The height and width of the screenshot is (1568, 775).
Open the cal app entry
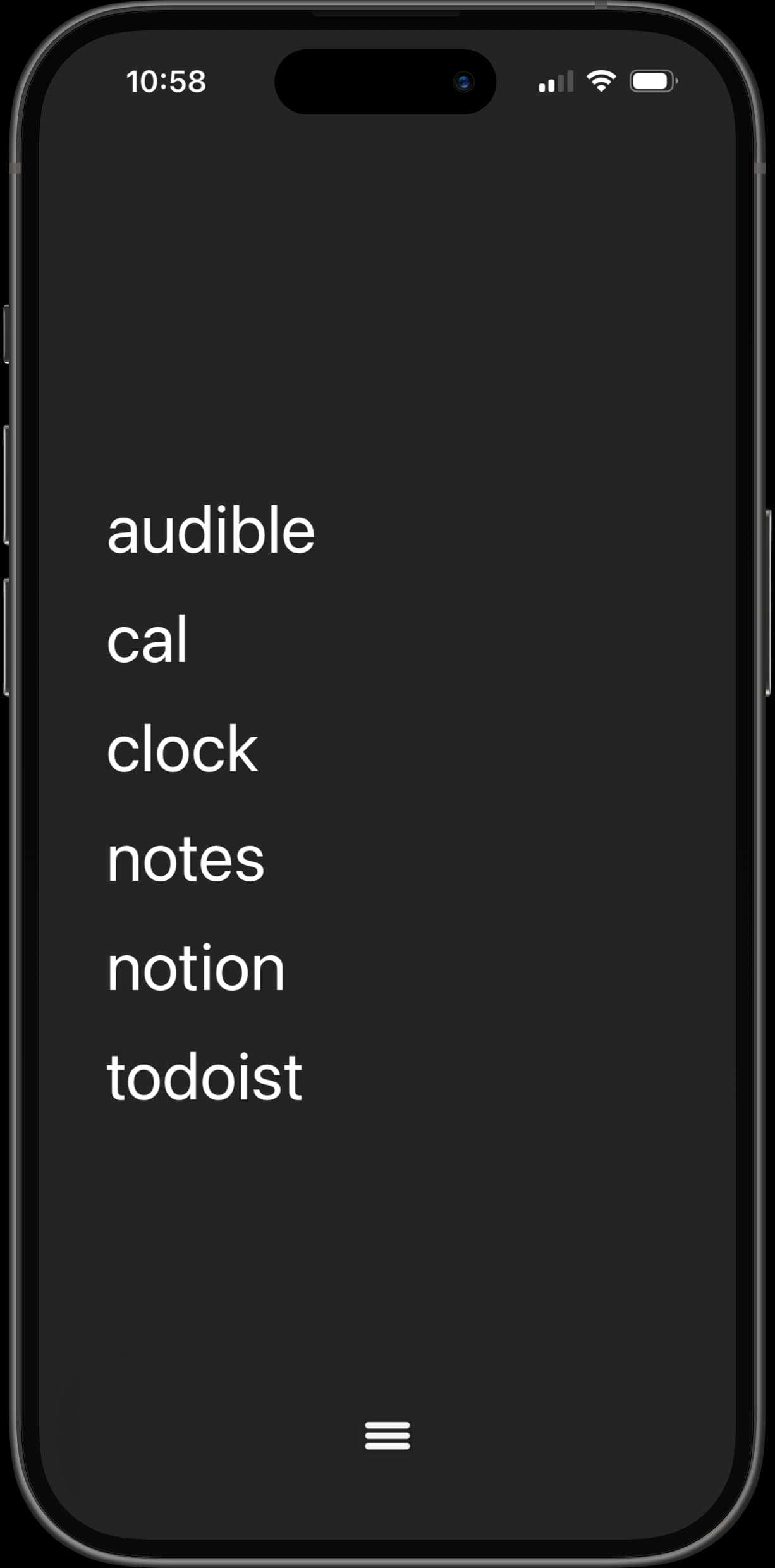147,640
